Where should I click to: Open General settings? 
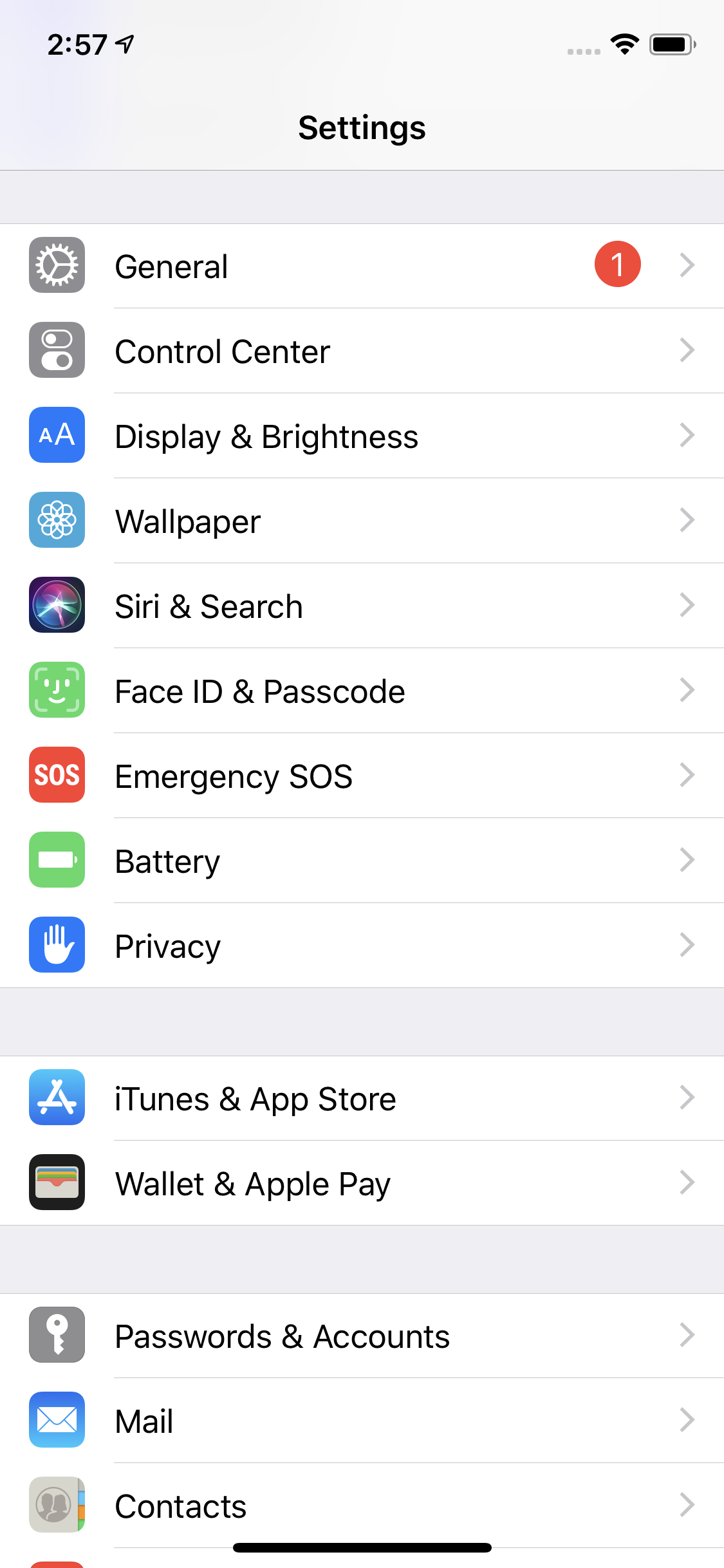(362, 266)
